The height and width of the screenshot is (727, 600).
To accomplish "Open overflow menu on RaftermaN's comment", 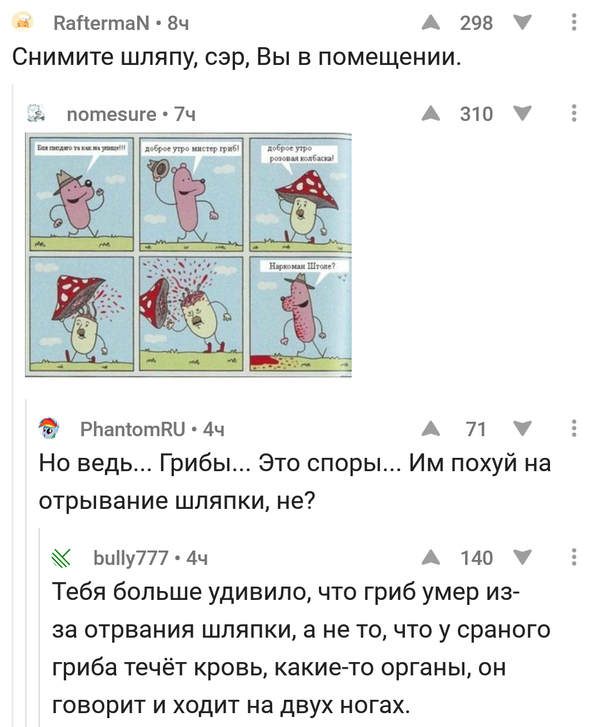I will click(x=574, y=22).
